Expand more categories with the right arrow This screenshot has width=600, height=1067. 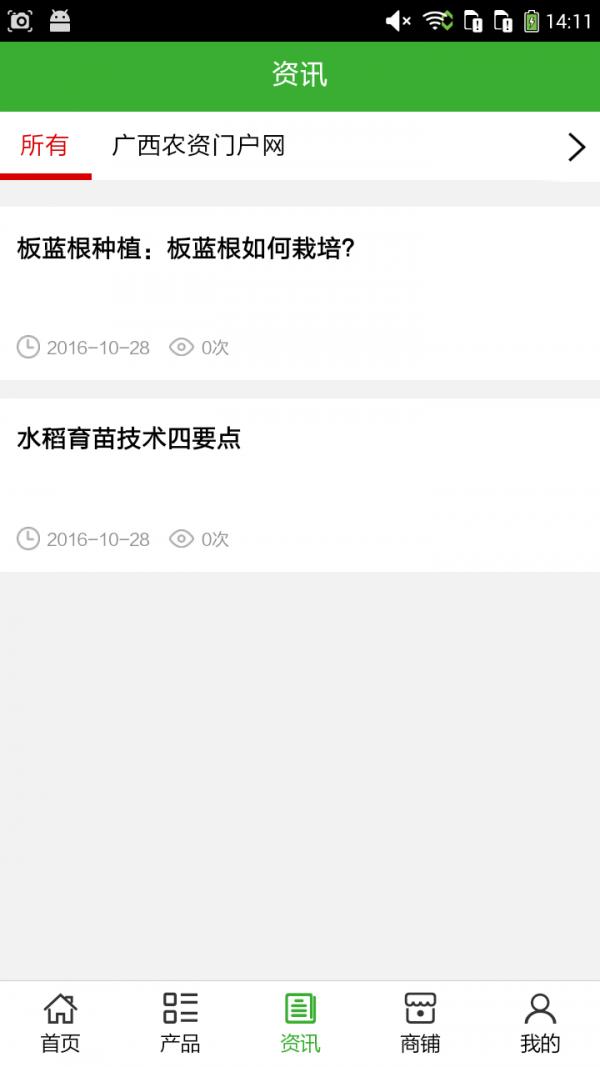(576, 147)
